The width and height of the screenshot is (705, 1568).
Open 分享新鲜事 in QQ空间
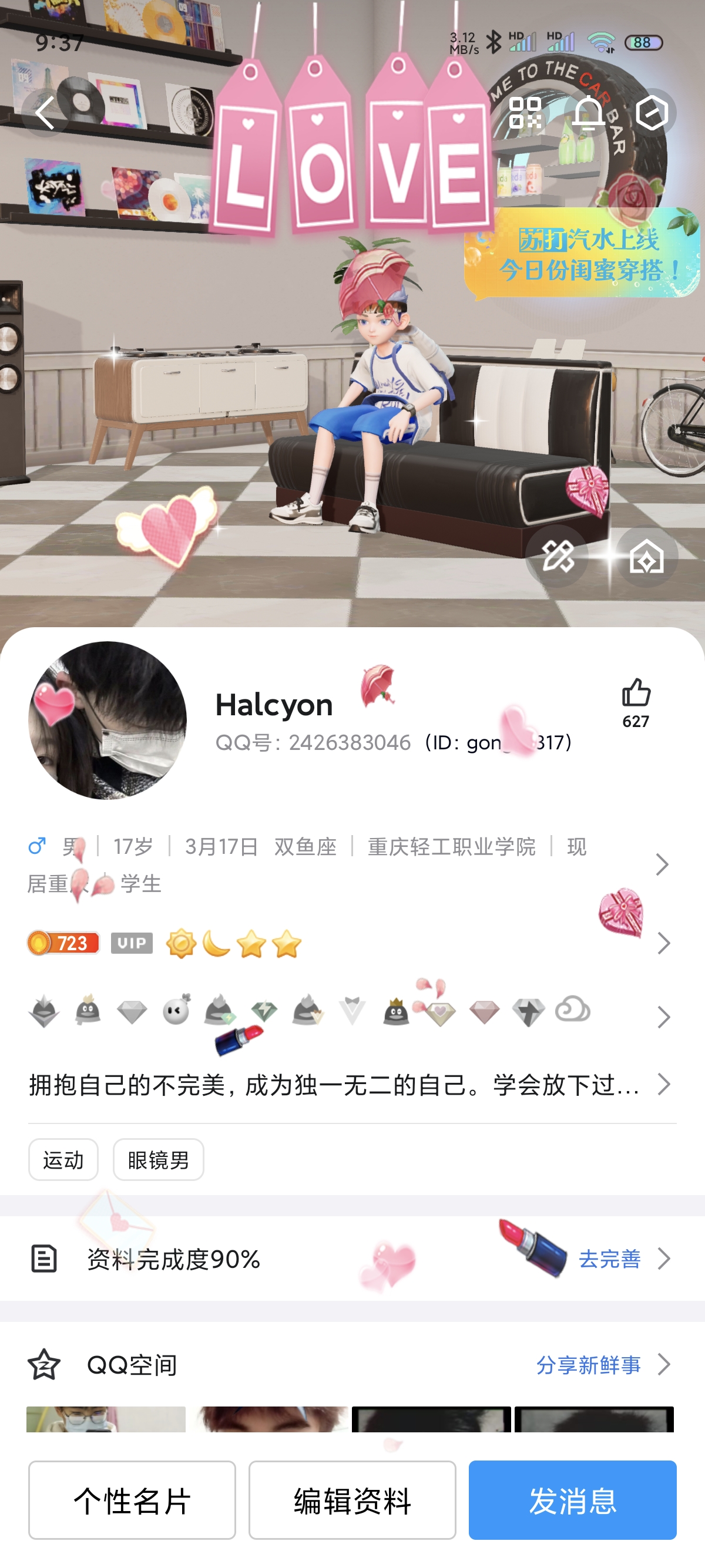coord(589,1365)
